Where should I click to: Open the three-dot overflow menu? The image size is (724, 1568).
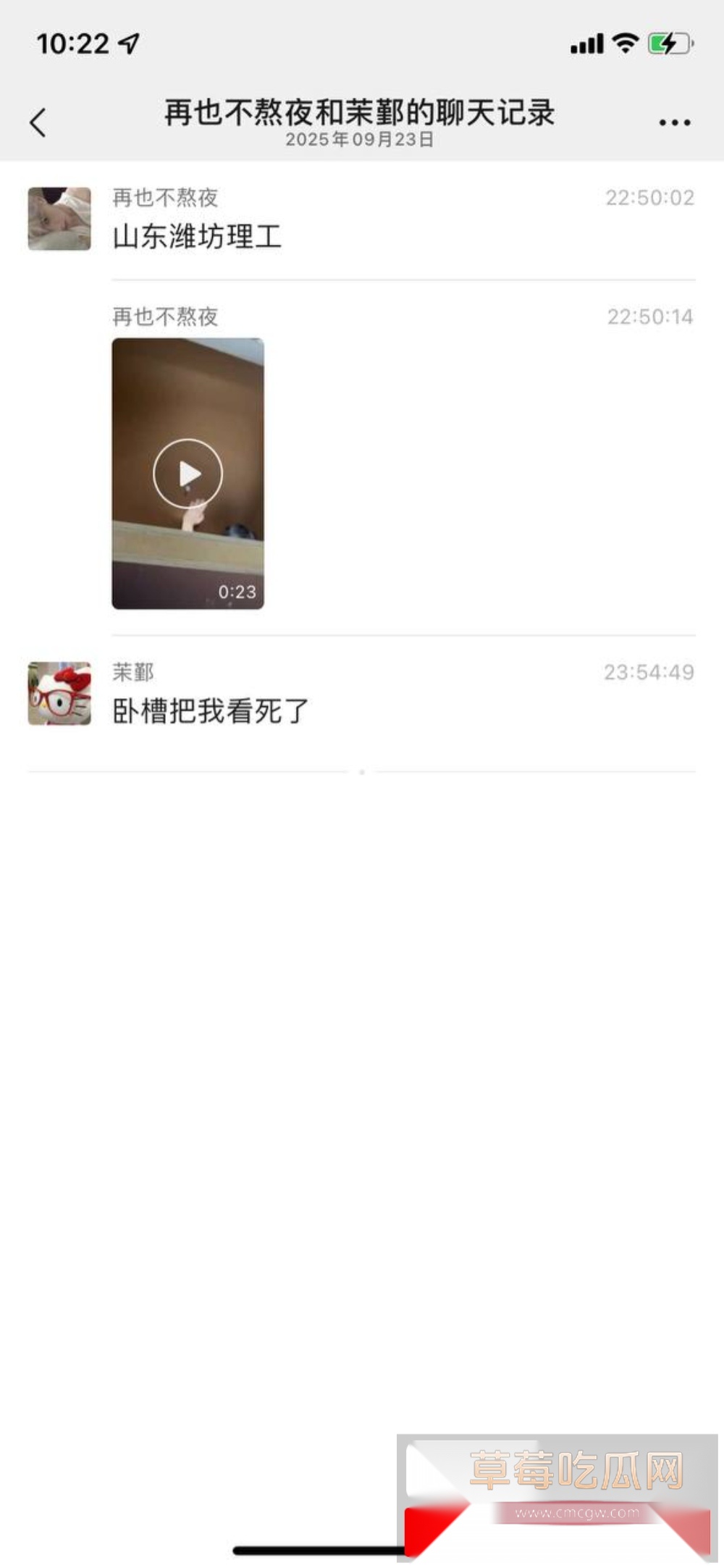[x=674, y=122]
